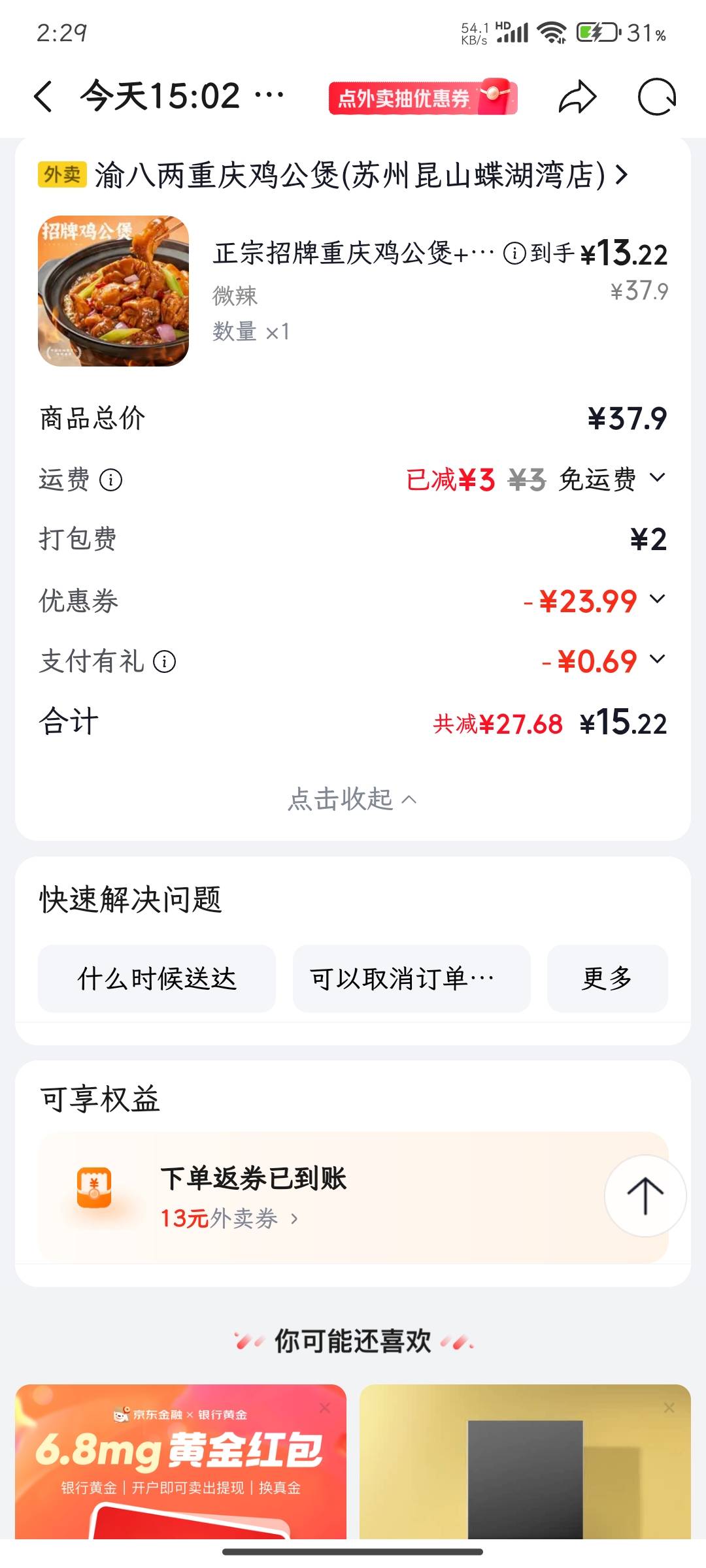Go back using the top-left arrow
Viewport: 706px width, 1568px height.
click(44, 97)
